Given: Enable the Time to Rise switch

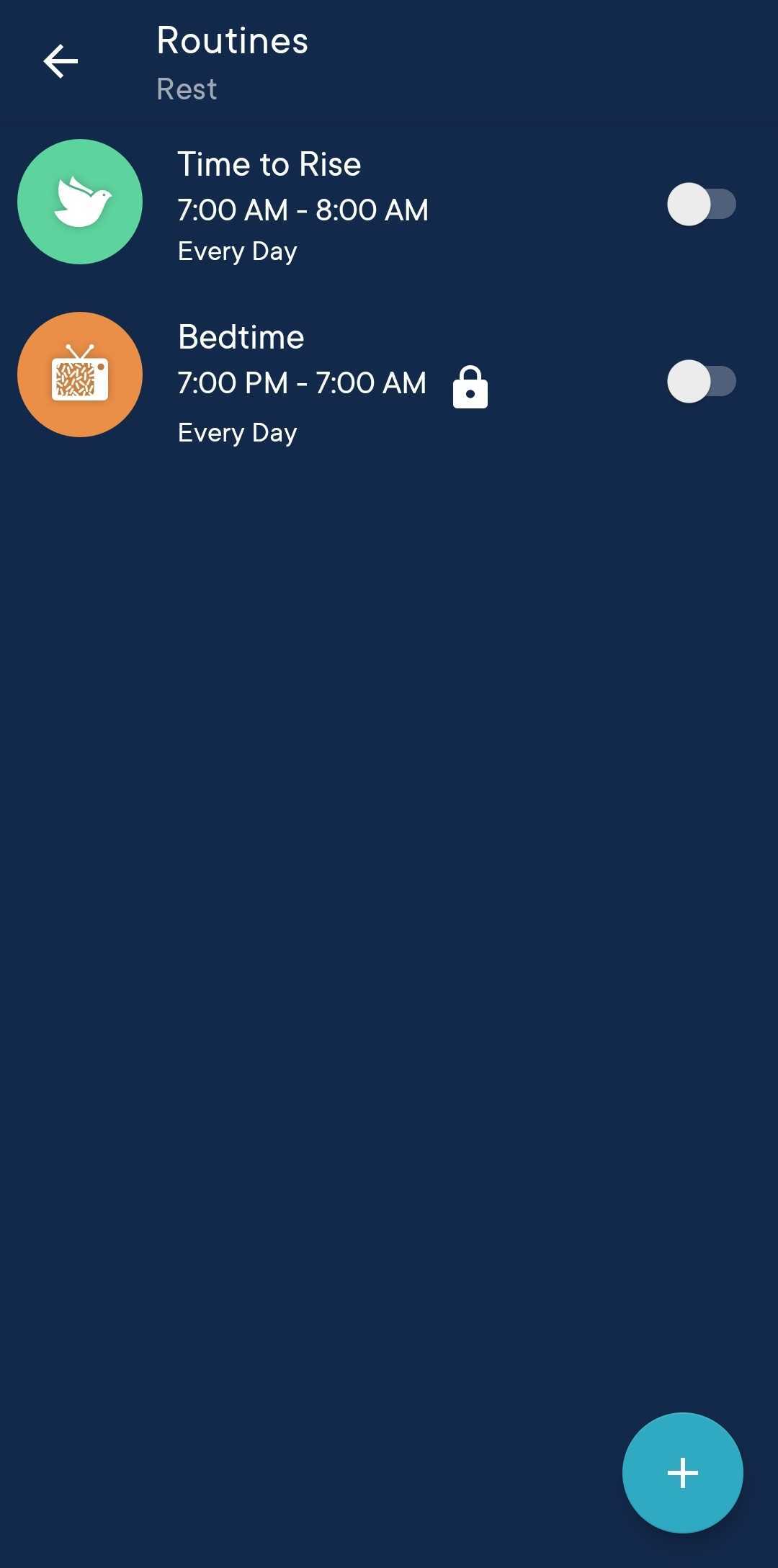Looking at the screenshot, I should (701, 205).
